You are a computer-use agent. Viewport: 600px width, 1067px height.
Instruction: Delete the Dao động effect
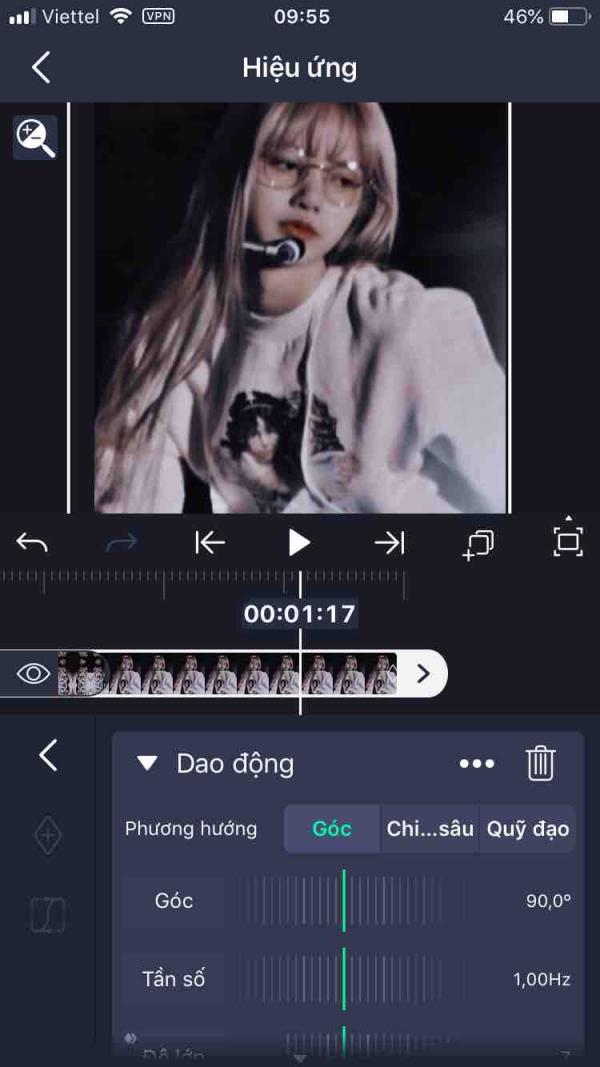coord(540,764)
